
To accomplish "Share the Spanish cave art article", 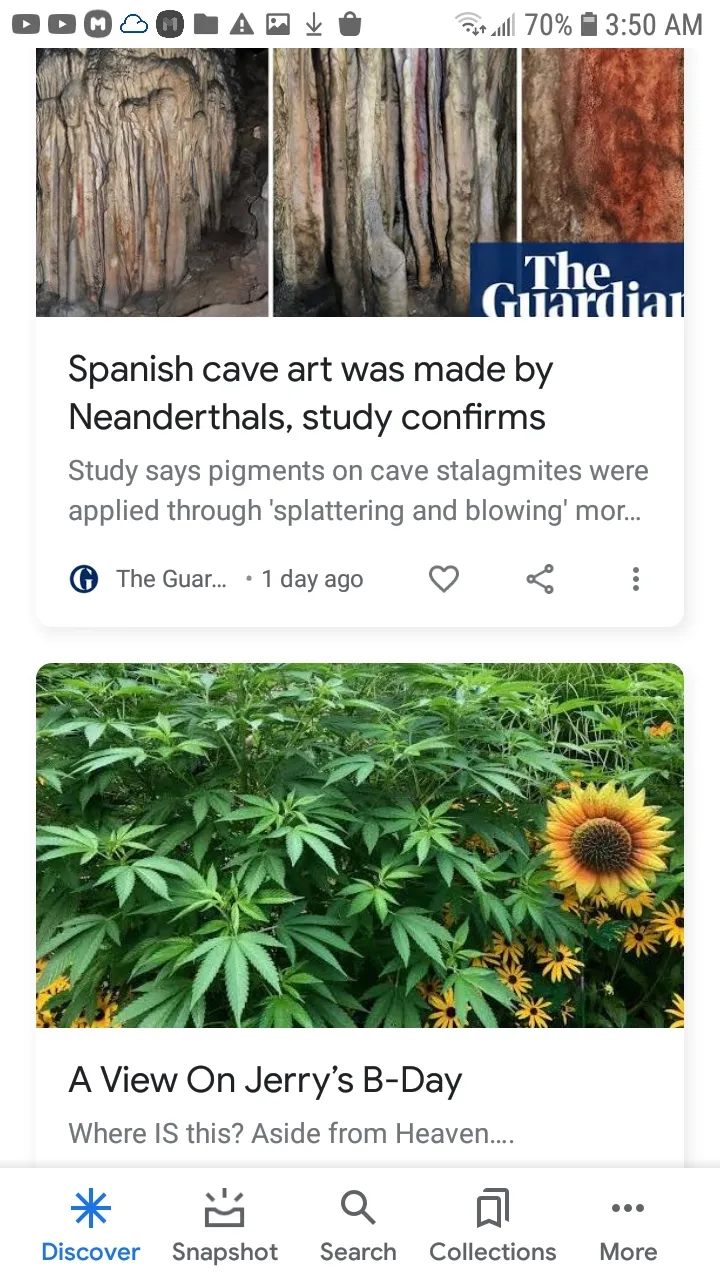I will [540, 579].
